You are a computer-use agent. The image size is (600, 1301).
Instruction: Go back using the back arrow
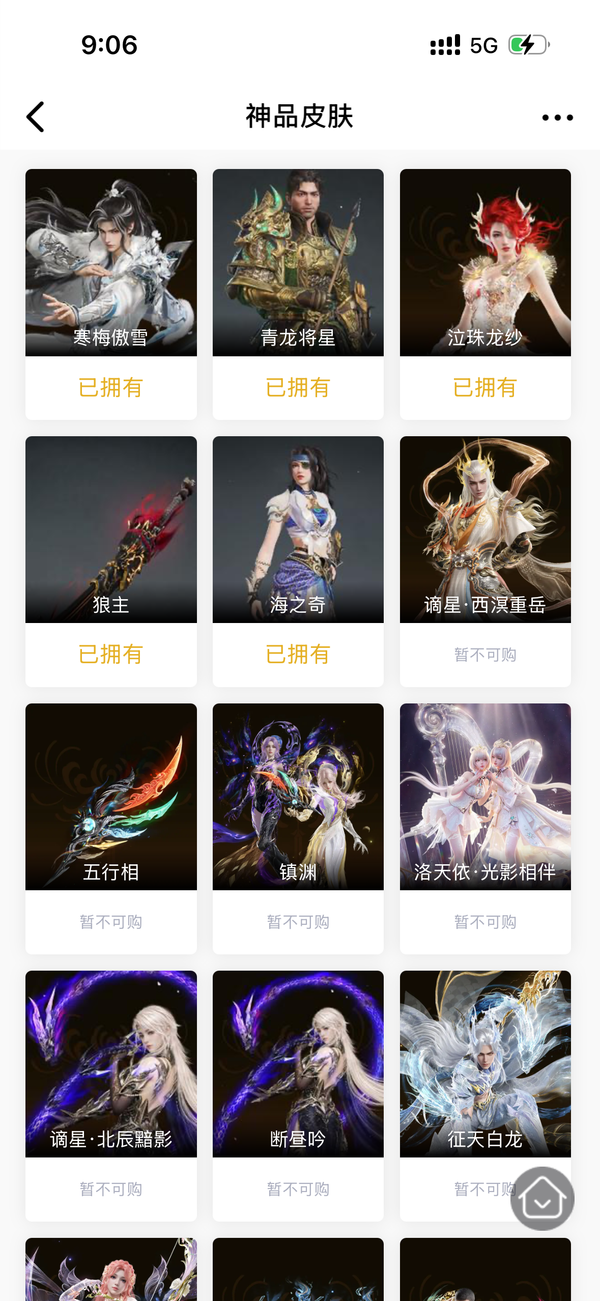(x=36, y=117)
